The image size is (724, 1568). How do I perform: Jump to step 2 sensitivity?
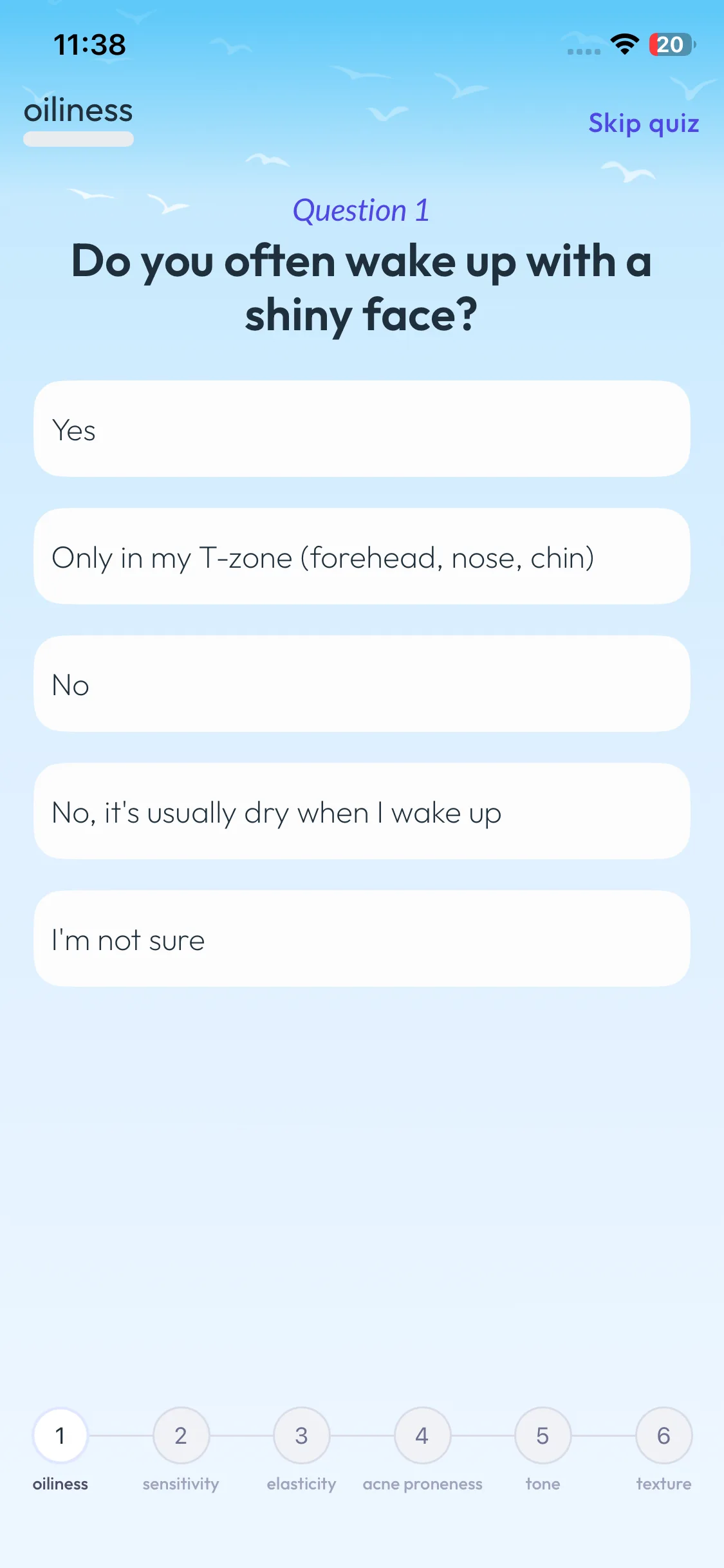[181, 1435]
